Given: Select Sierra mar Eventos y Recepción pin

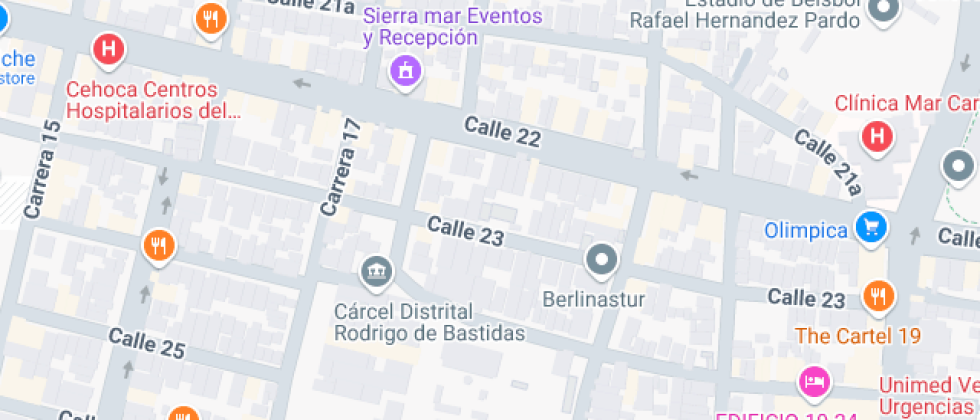Looking at the screenshot, I should tap(405, 71).
